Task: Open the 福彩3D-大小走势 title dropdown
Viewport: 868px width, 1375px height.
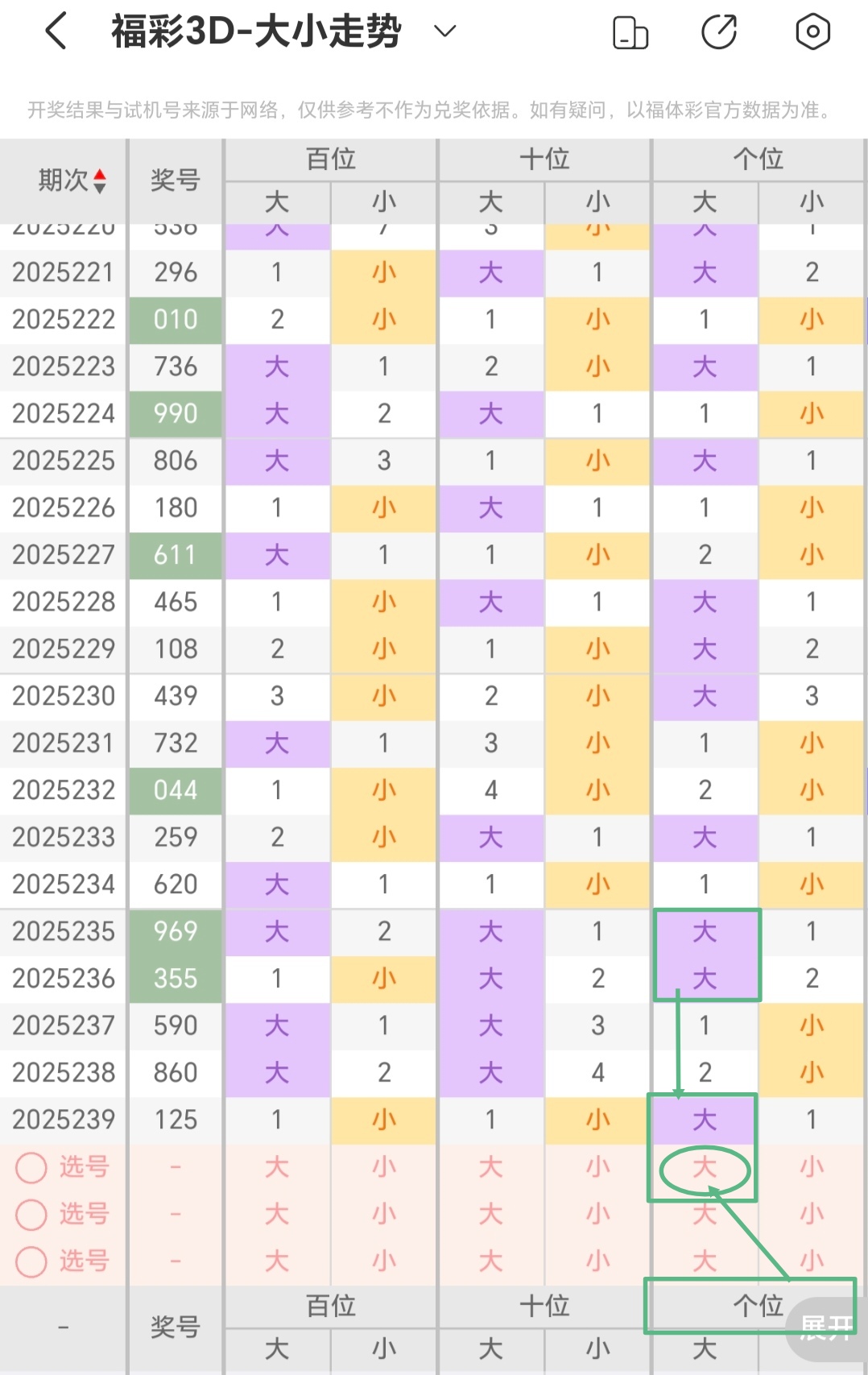Action: pyautogui.click(x=444, y=32)
